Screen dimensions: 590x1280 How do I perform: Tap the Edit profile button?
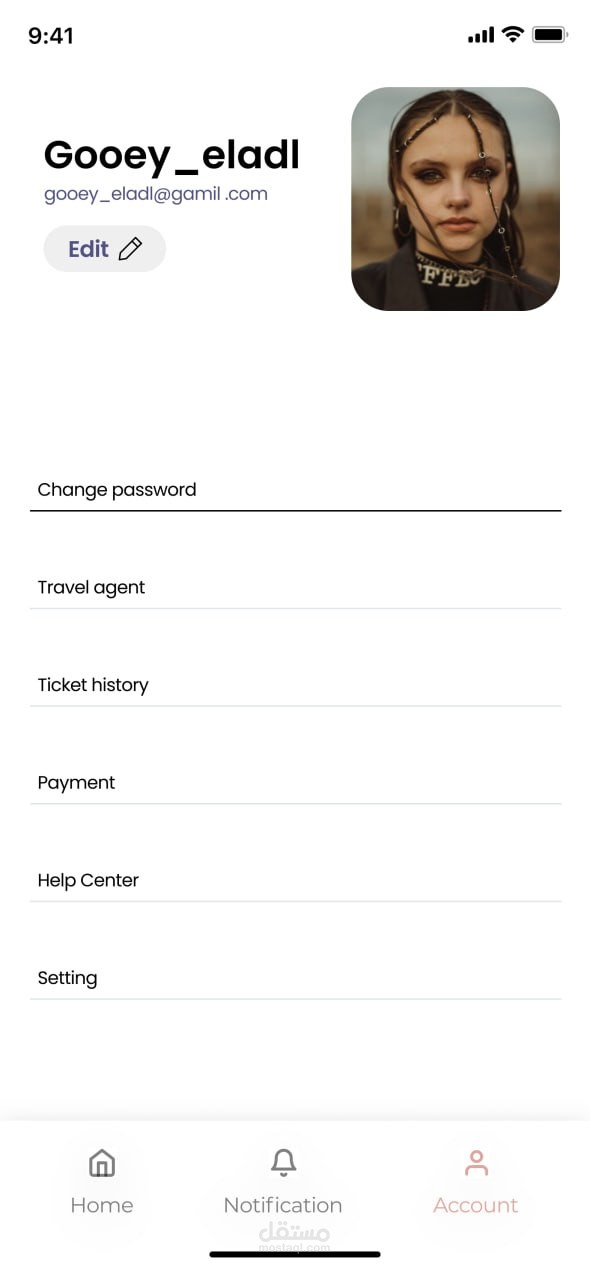105,249
